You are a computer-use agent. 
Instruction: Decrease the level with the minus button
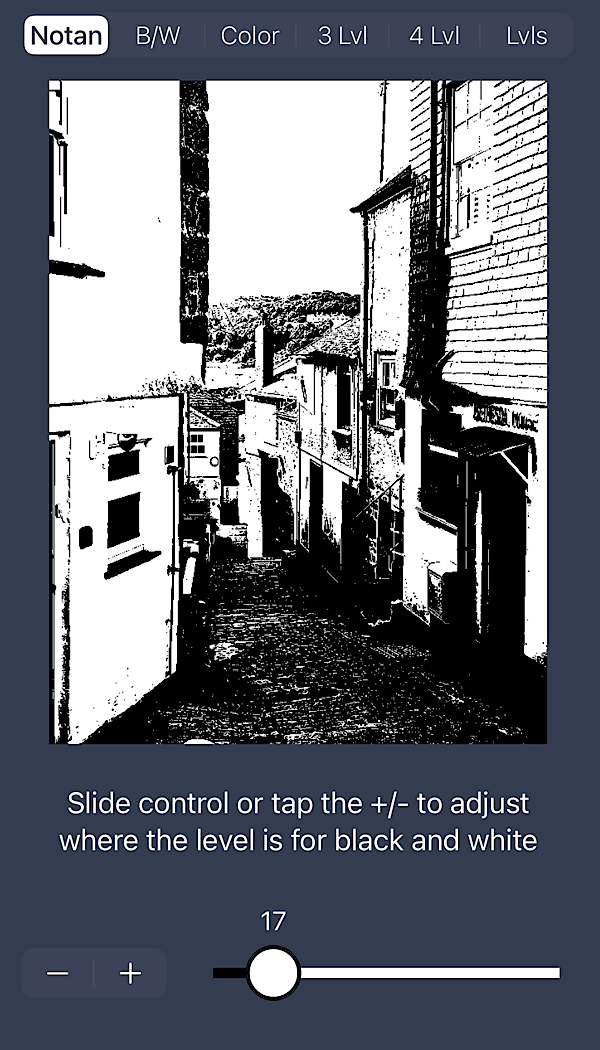tap(58, 973)
